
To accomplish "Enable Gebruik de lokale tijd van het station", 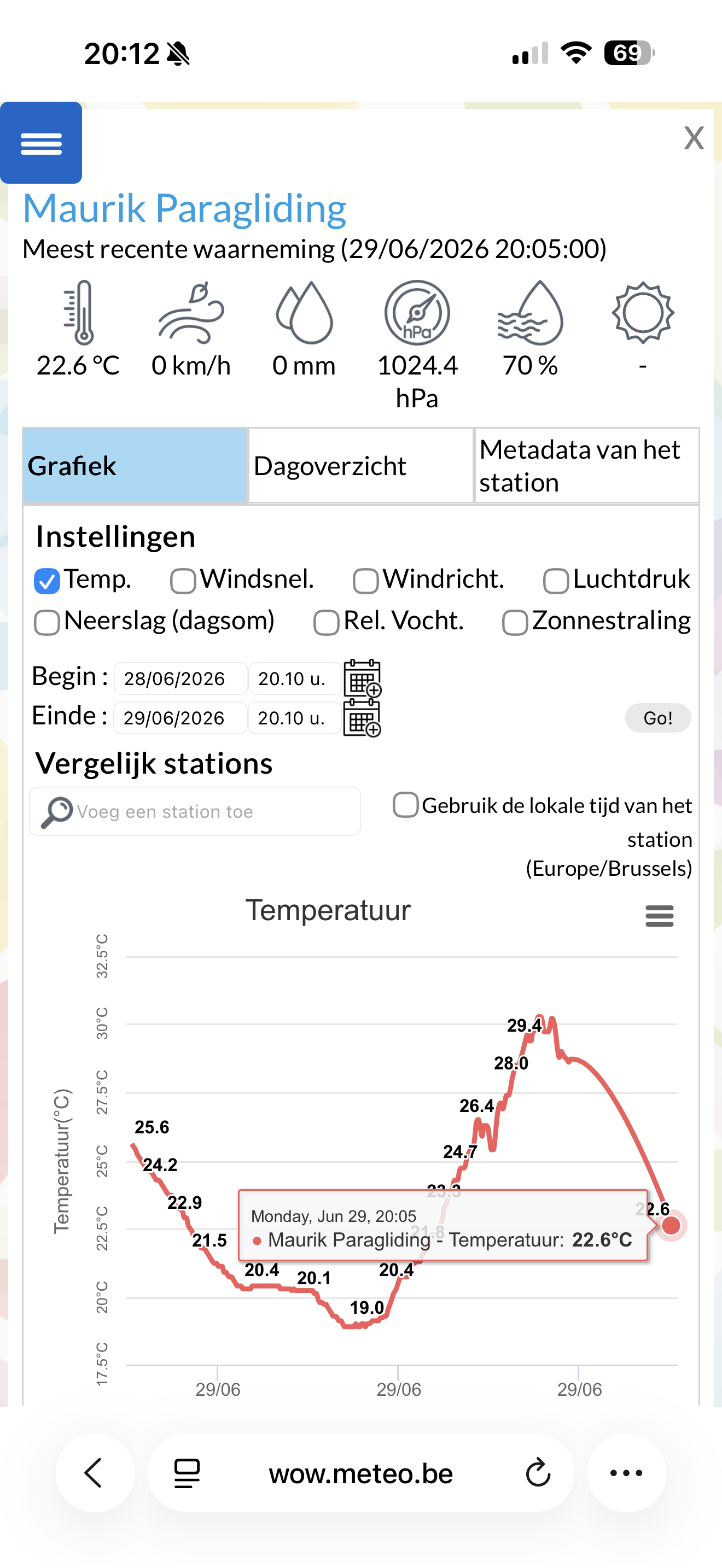I will click(x=405, y=805).
